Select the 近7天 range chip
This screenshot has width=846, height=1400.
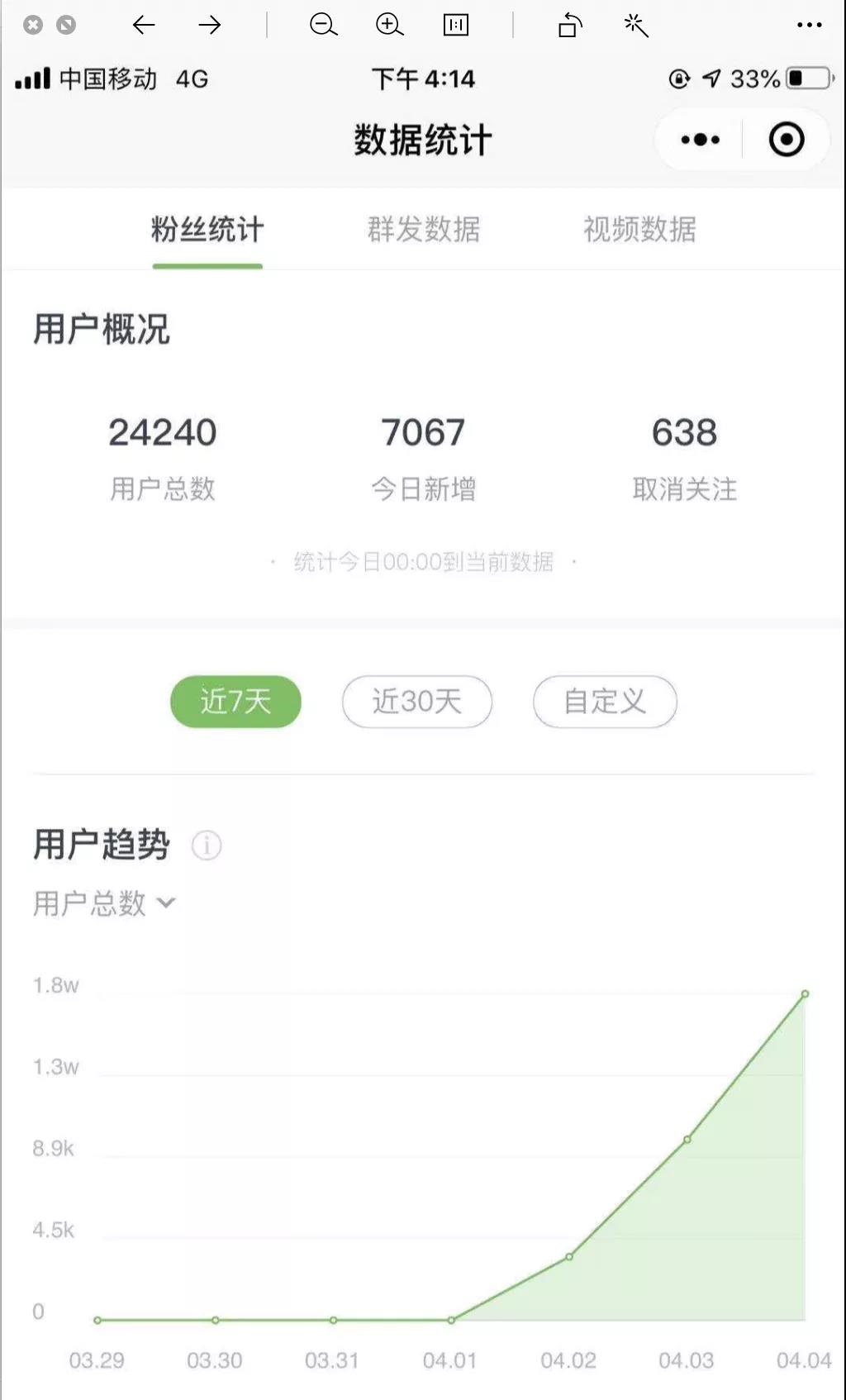[235, 702]
